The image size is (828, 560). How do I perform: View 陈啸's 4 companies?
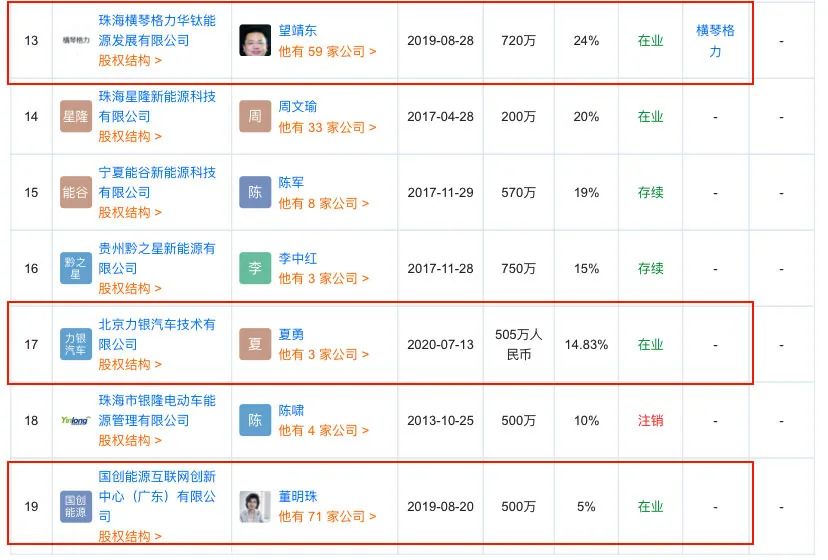pyautogui.click(x=323, y=430)
